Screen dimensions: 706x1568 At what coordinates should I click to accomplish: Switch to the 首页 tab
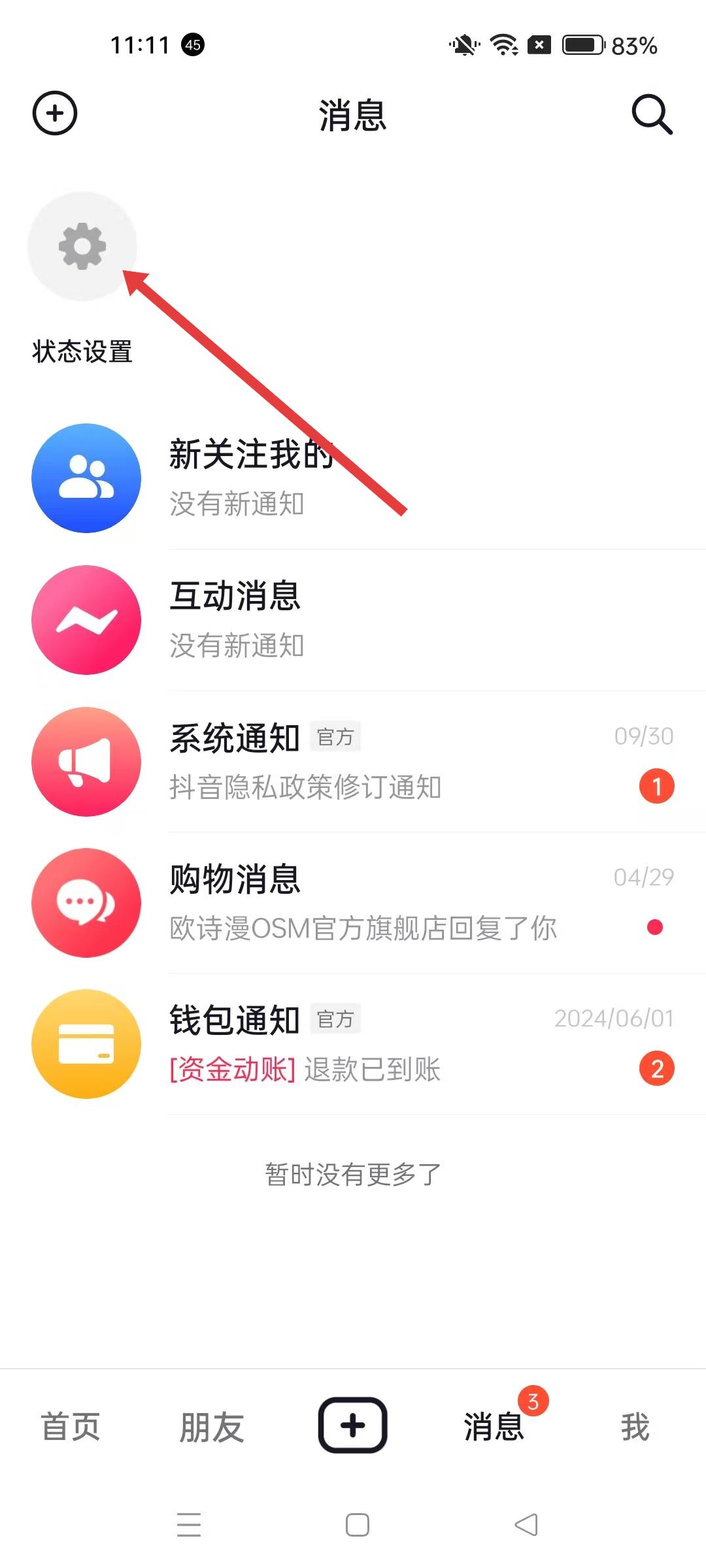tap(71, 1426)
